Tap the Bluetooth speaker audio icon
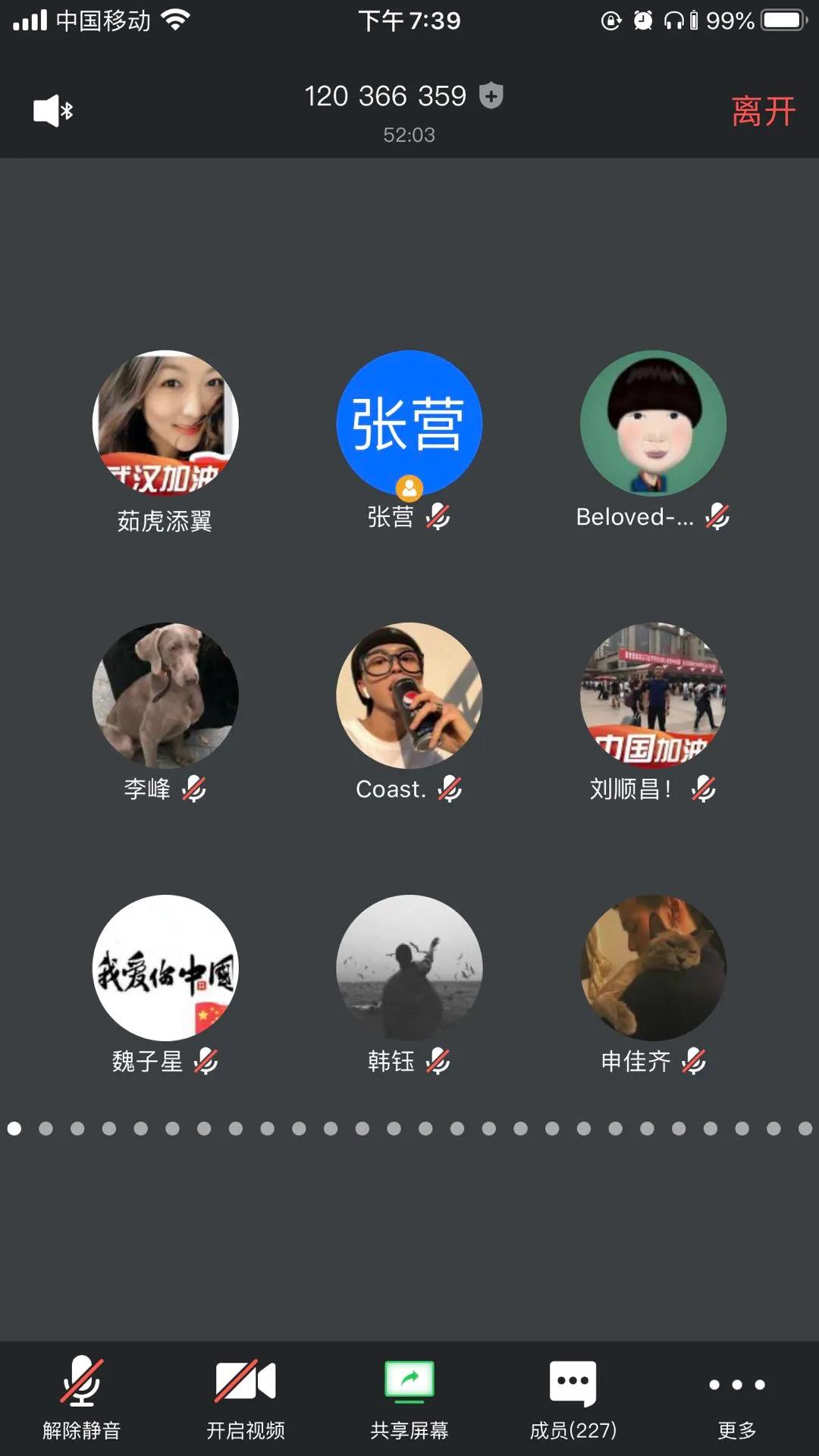819x1456 pixels. pos(53,111)
